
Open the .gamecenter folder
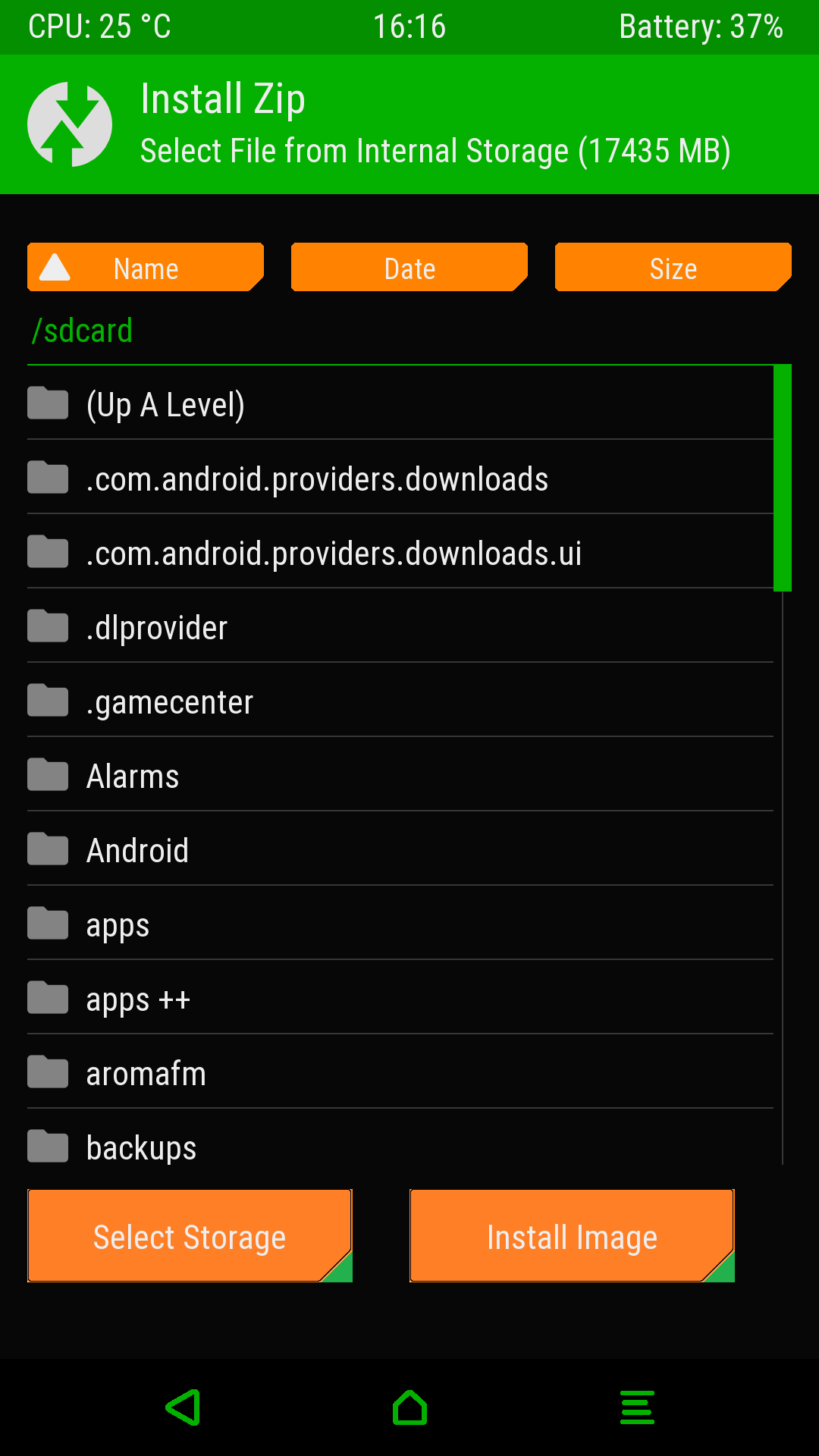pos(170,701)
